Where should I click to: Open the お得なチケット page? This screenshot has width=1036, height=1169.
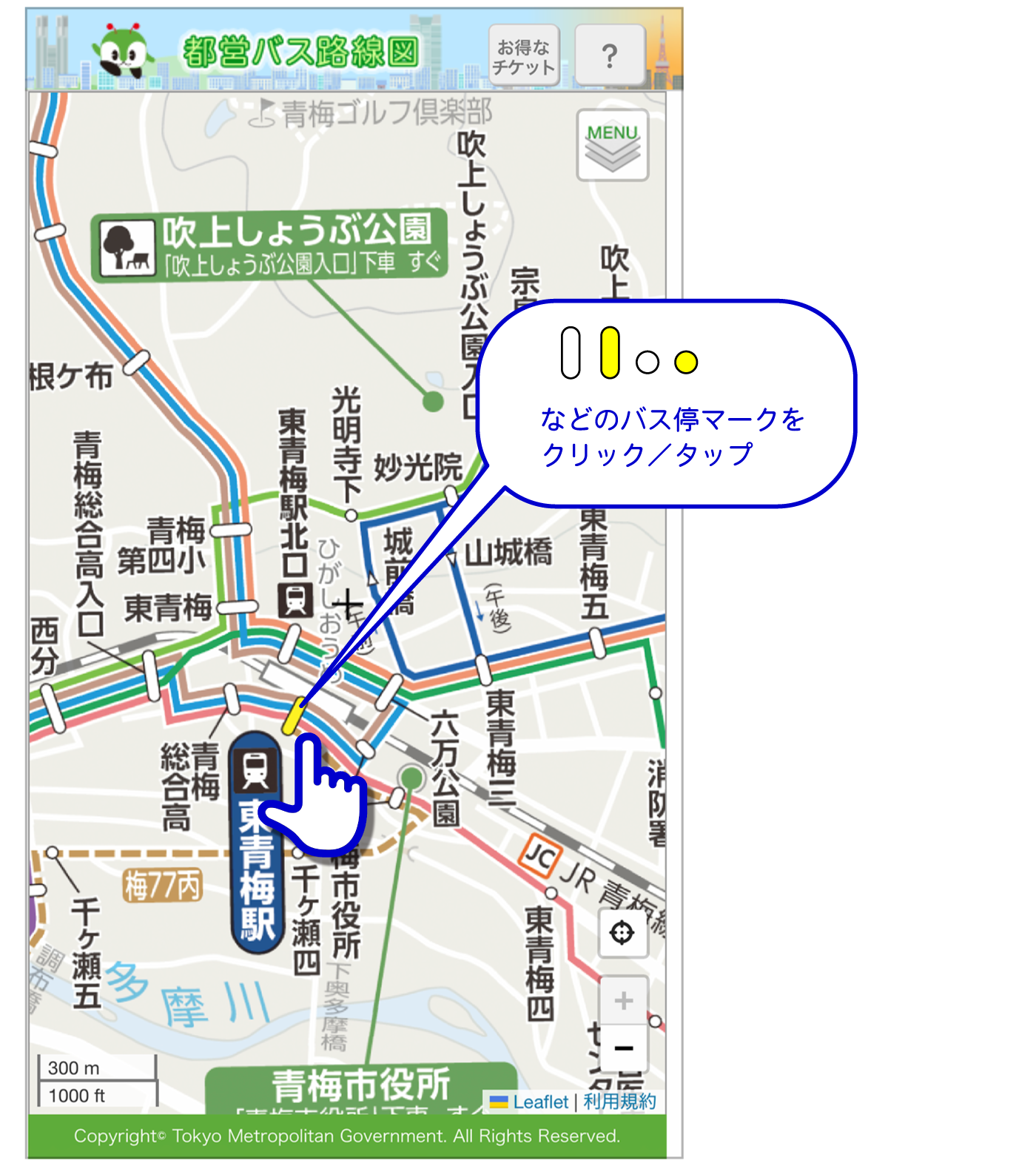[525, 53]
